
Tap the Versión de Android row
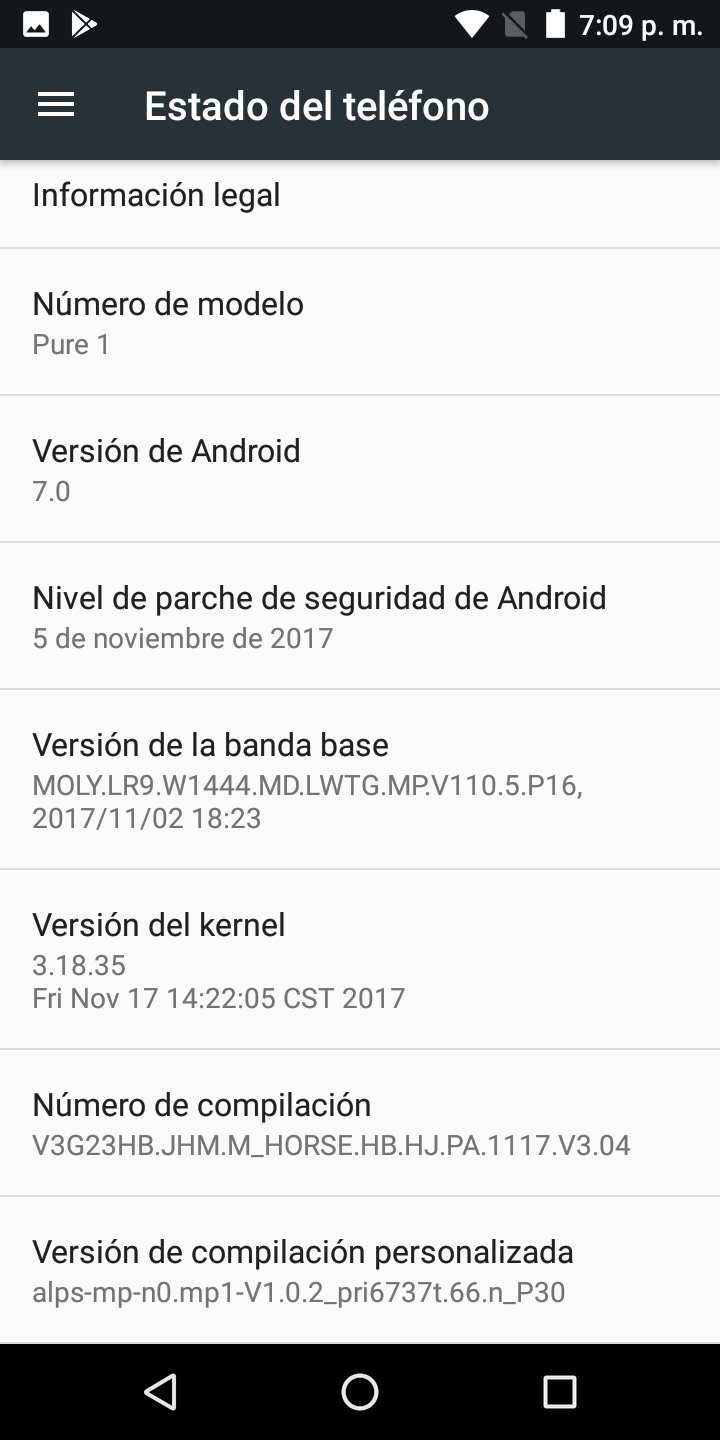click(x=360, y=469)
